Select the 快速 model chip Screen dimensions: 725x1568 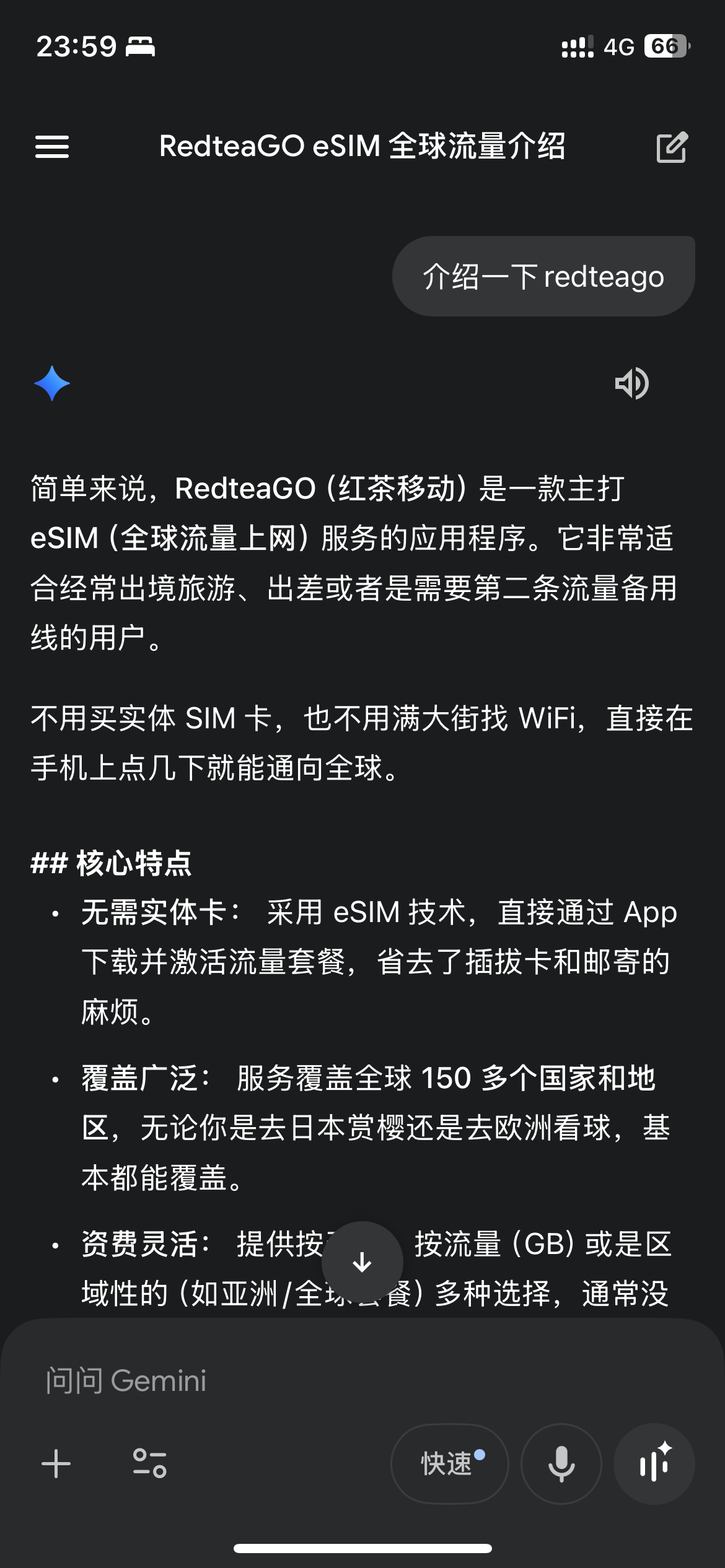(x=450, y=1464)
